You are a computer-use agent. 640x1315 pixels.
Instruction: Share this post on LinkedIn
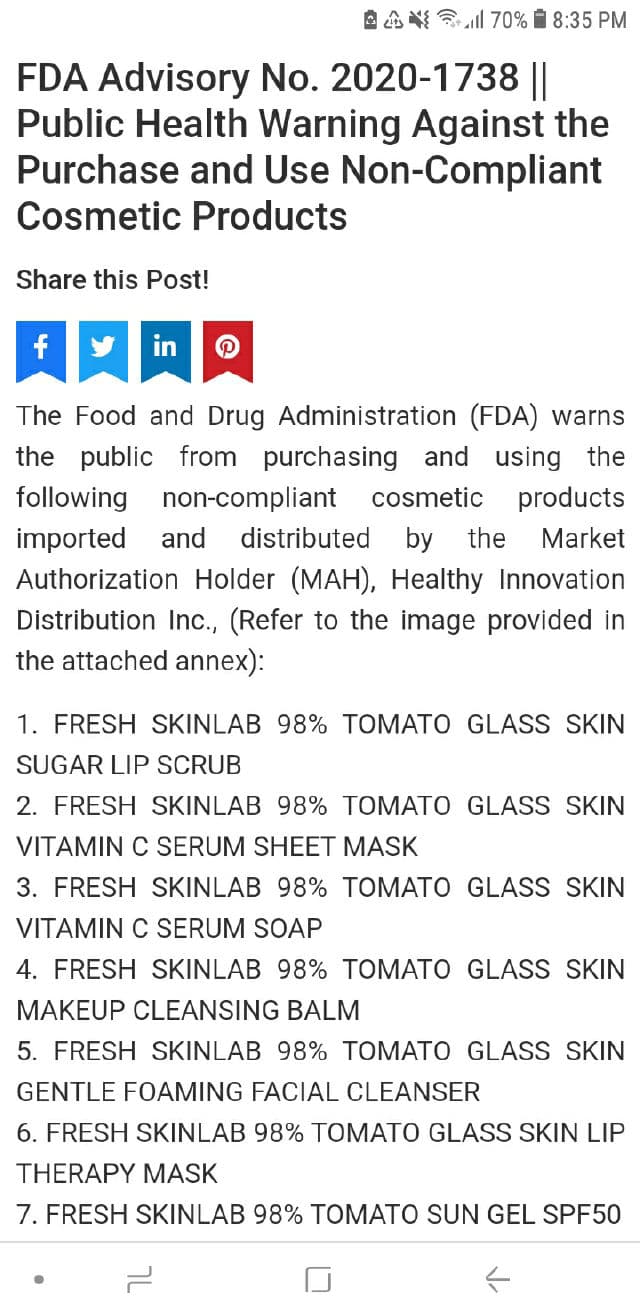tap(165, 348)
